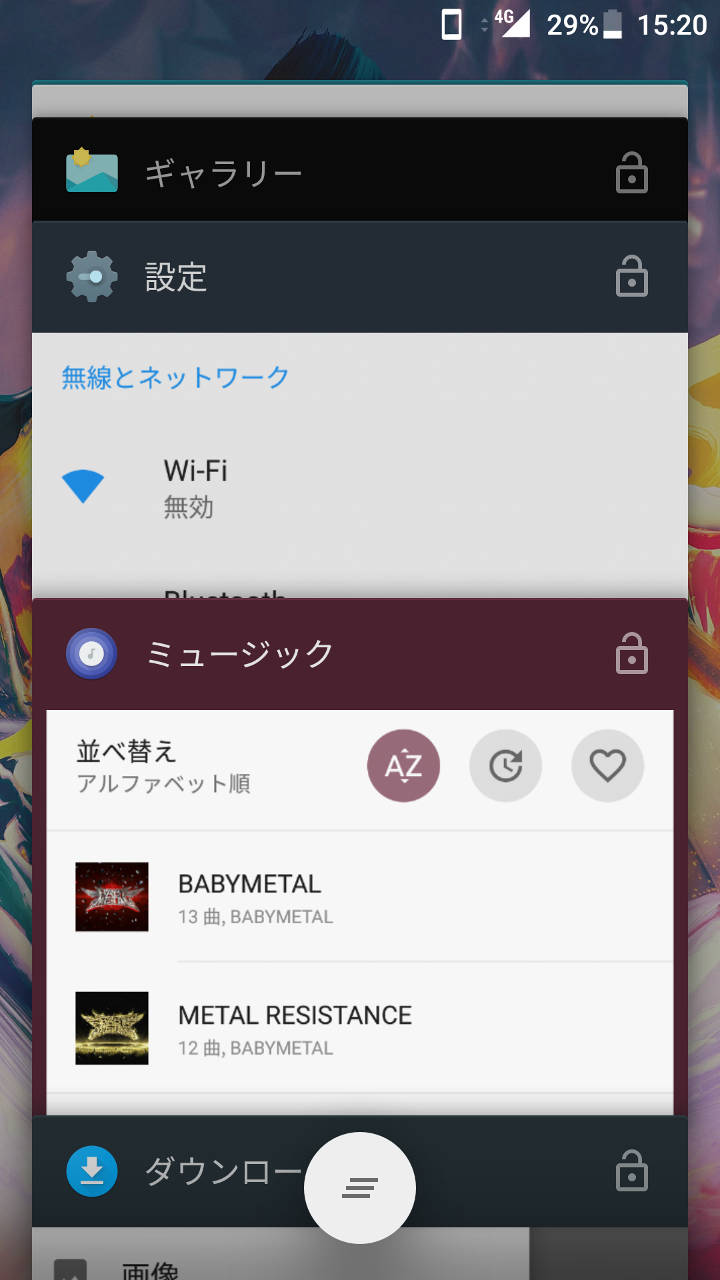The width and height of the screenshot is (720, 1280).
Task: Lock the ダウンロード app in recents
Action: [x=631, y=1170]
